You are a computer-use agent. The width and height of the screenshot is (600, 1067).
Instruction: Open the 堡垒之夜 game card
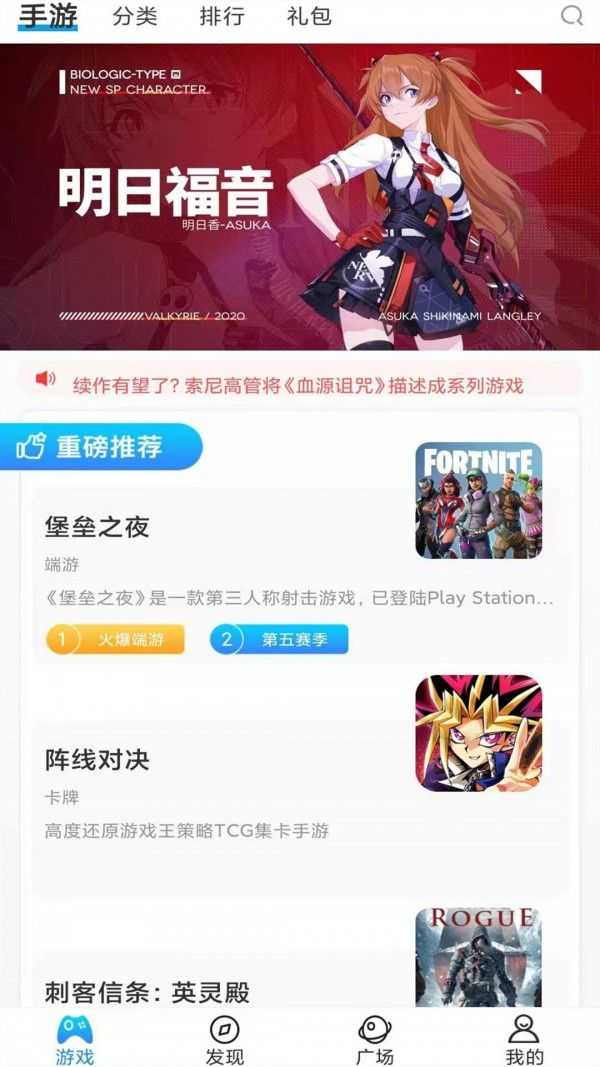tap(299, 551)
